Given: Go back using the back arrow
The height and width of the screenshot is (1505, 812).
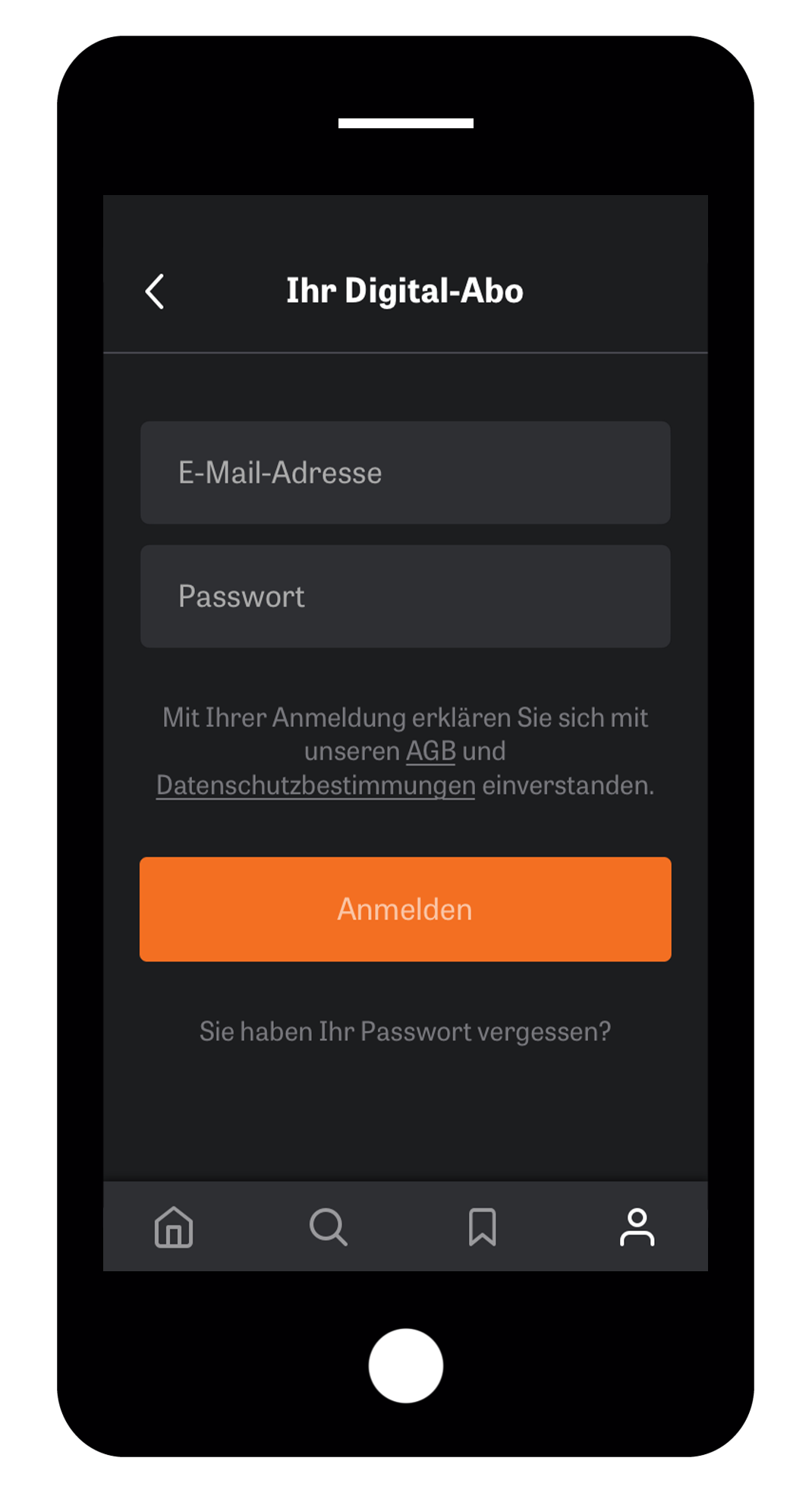Looking at the screenshot, I should click(155, 291).
